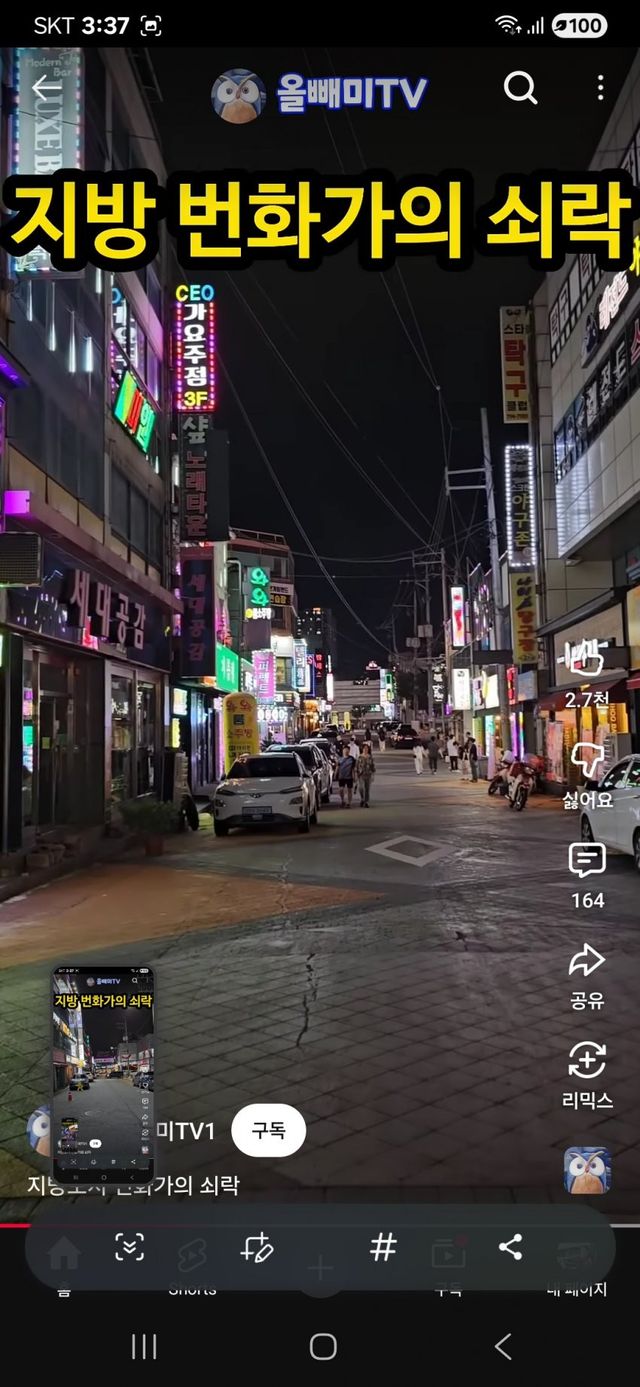The height and width of the screenshot is (1387, 640).
Task: Subscribe to the channel with 구독
Action: 268,1131
